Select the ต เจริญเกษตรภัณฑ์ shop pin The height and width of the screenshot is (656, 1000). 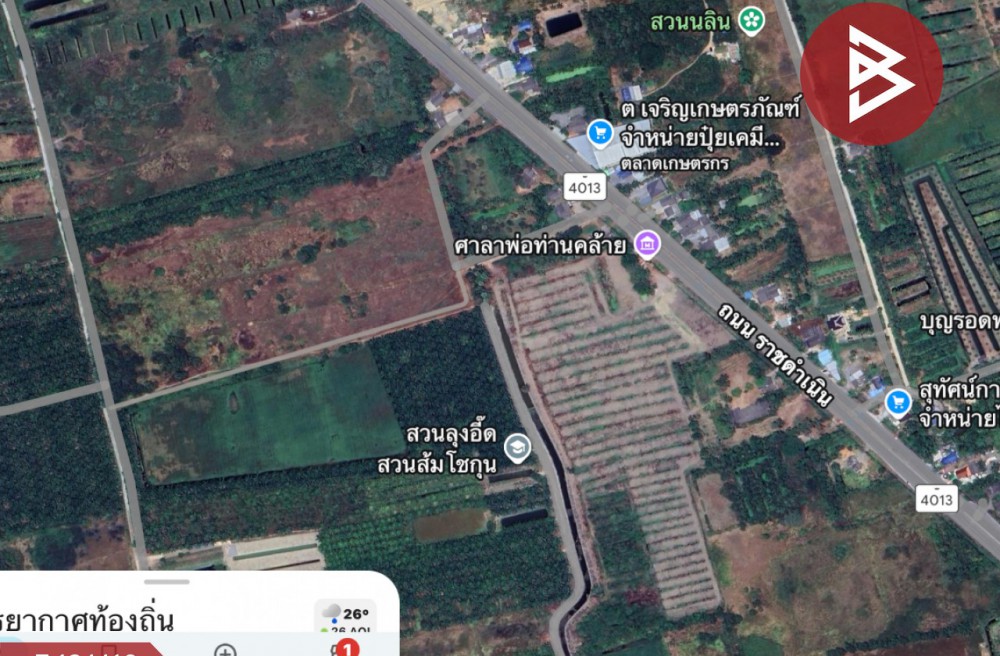point(600,130)
